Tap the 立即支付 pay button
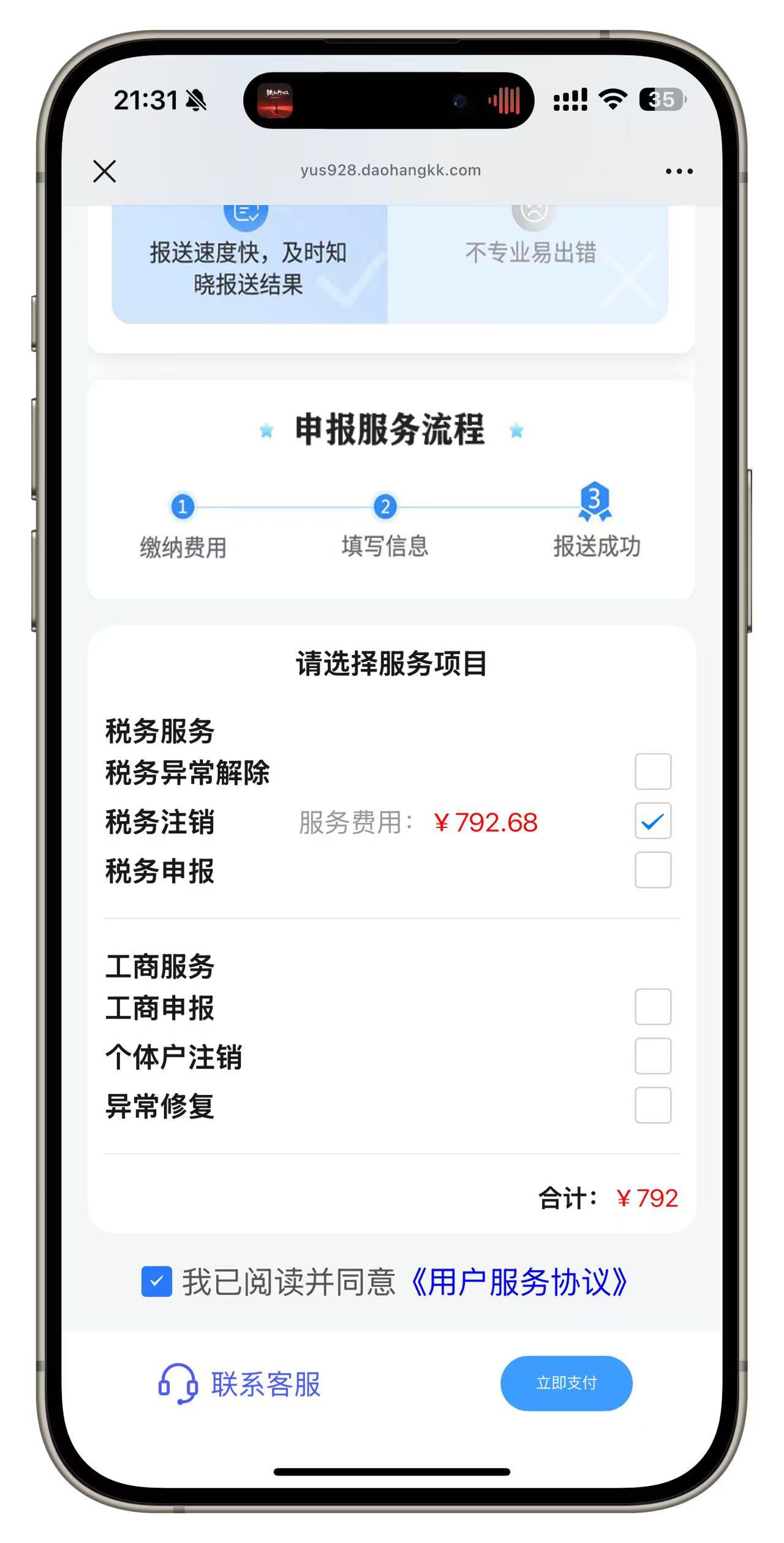The height and width of the screenshot is (1543, 784). click(566, 1383)
